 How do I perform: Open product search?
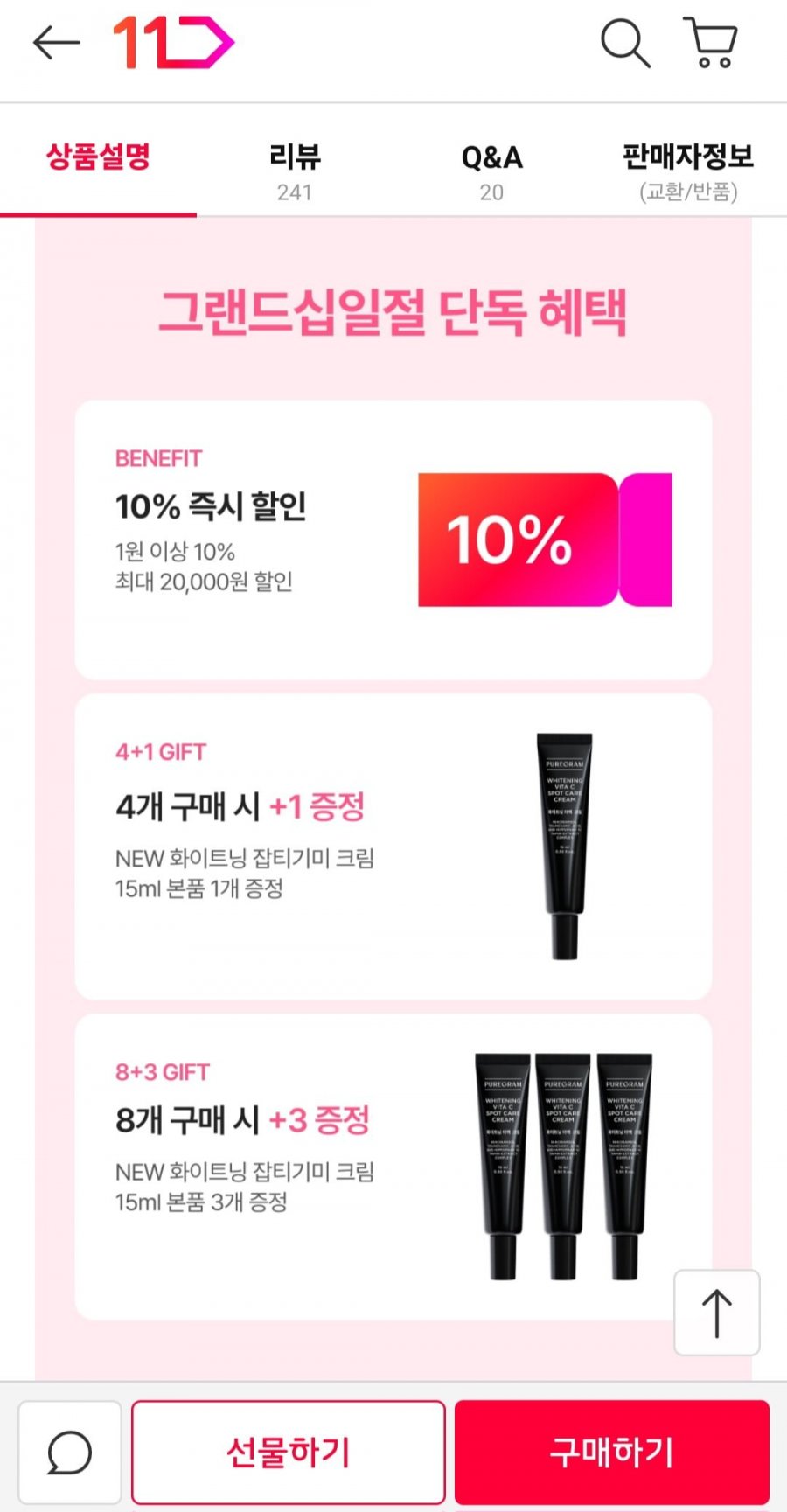click(x=625, y=43)
